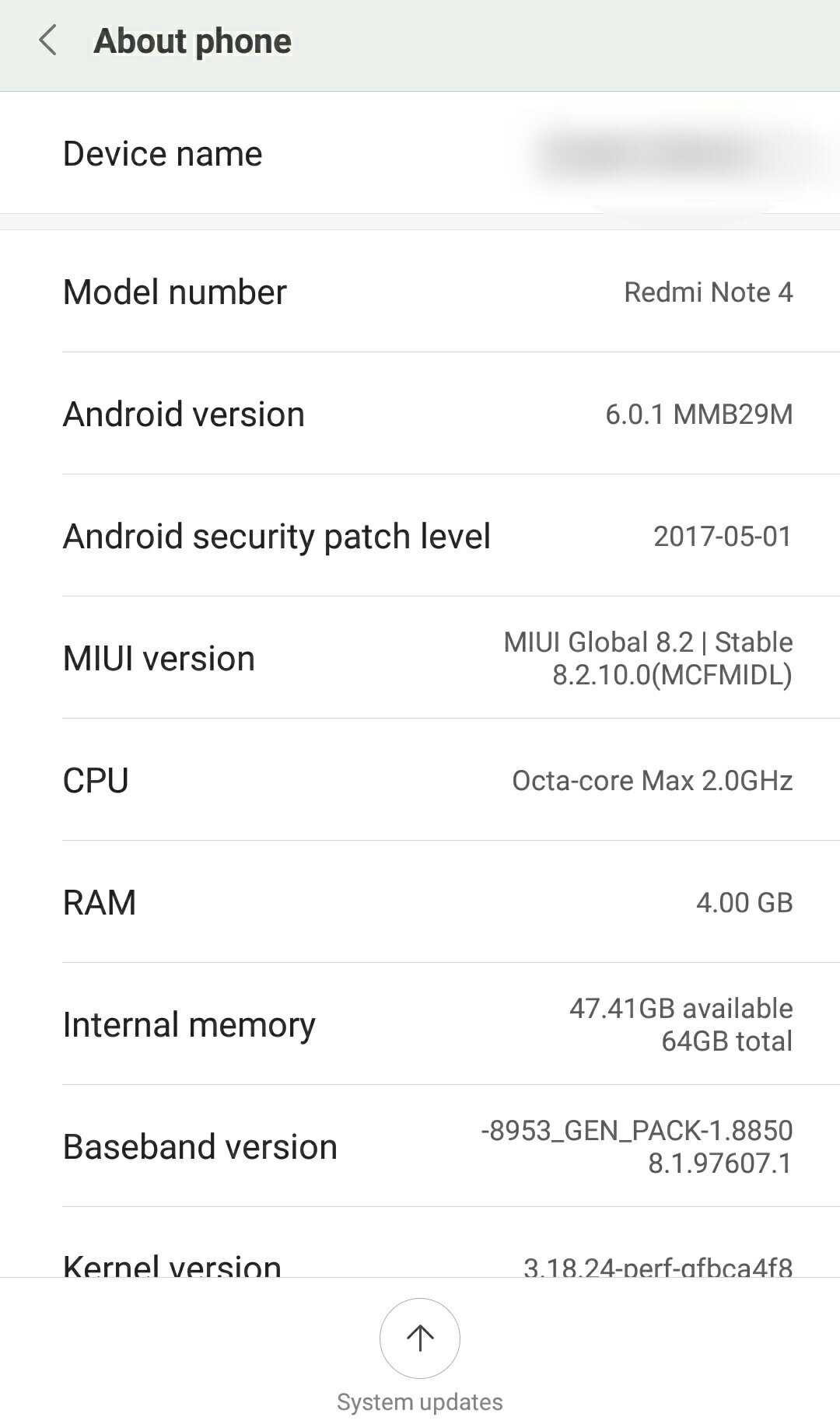The height and width of the screenshot is (1424, 840).
Task: Tap the Baseband version row
Action: click(420, 1146)
